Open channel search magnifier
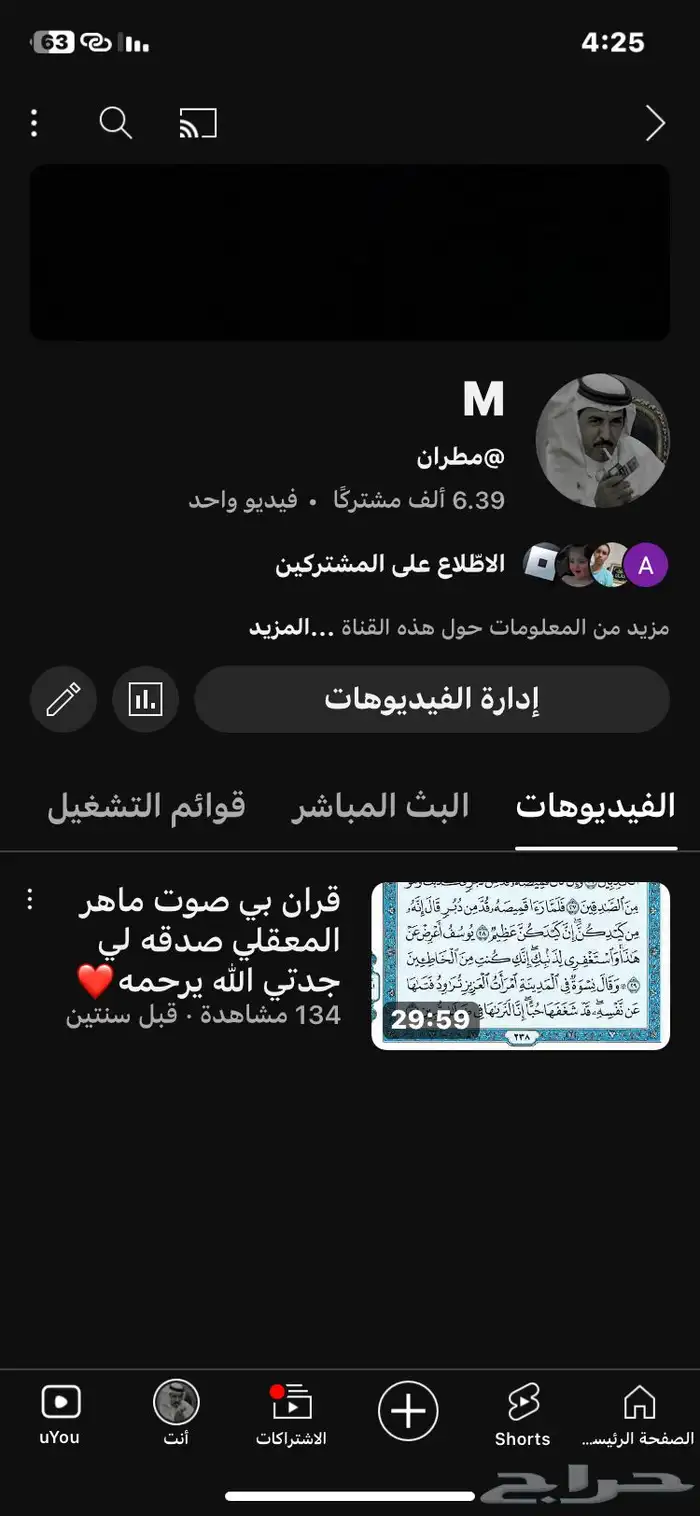 (116, 124)
